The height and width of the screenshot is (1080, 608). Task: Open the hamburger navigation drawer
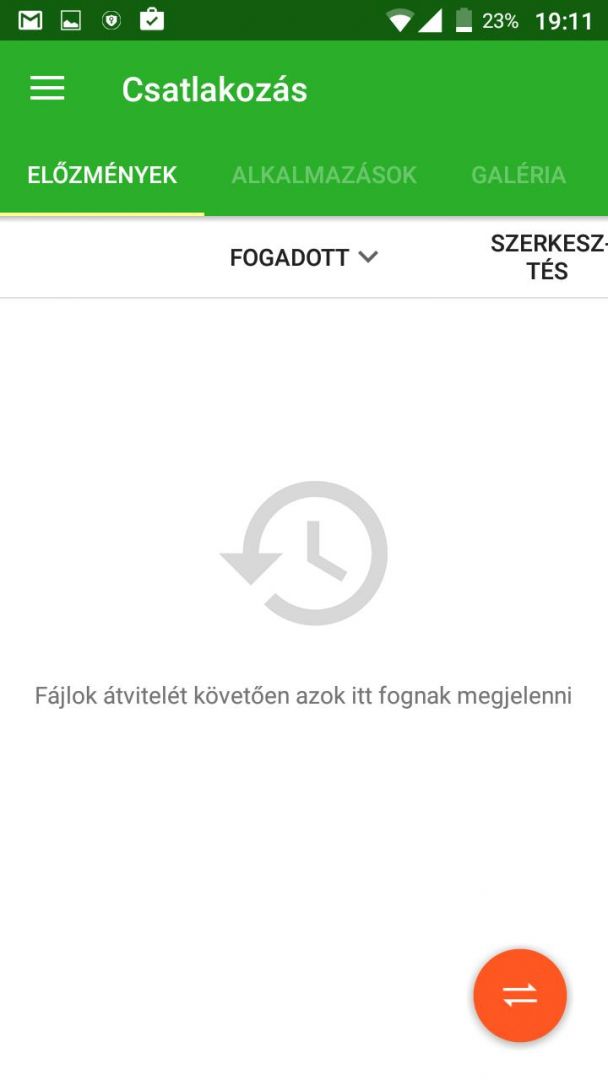coord(48,89)
